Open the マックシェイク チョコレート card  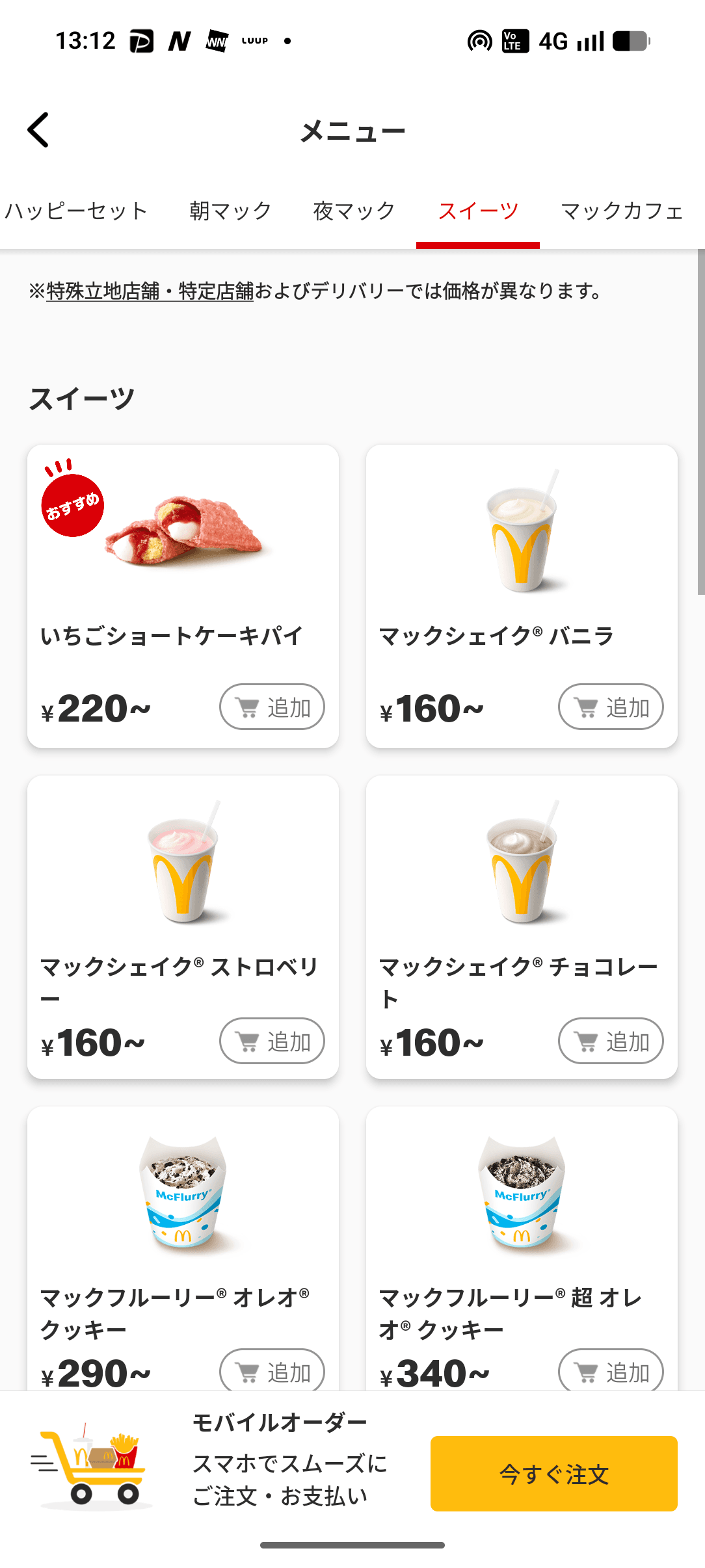[522, 891]
